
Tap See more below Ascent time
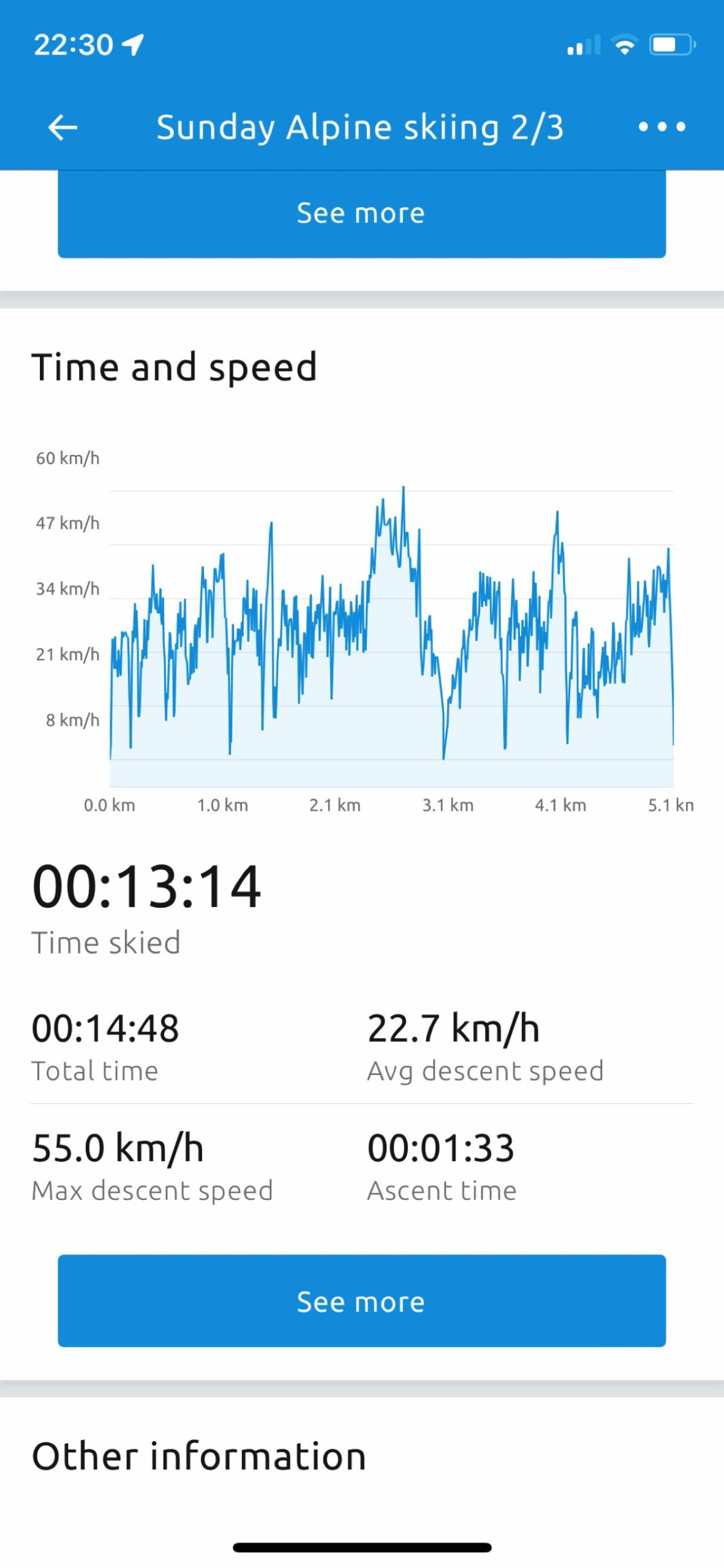pos(361,1301)
